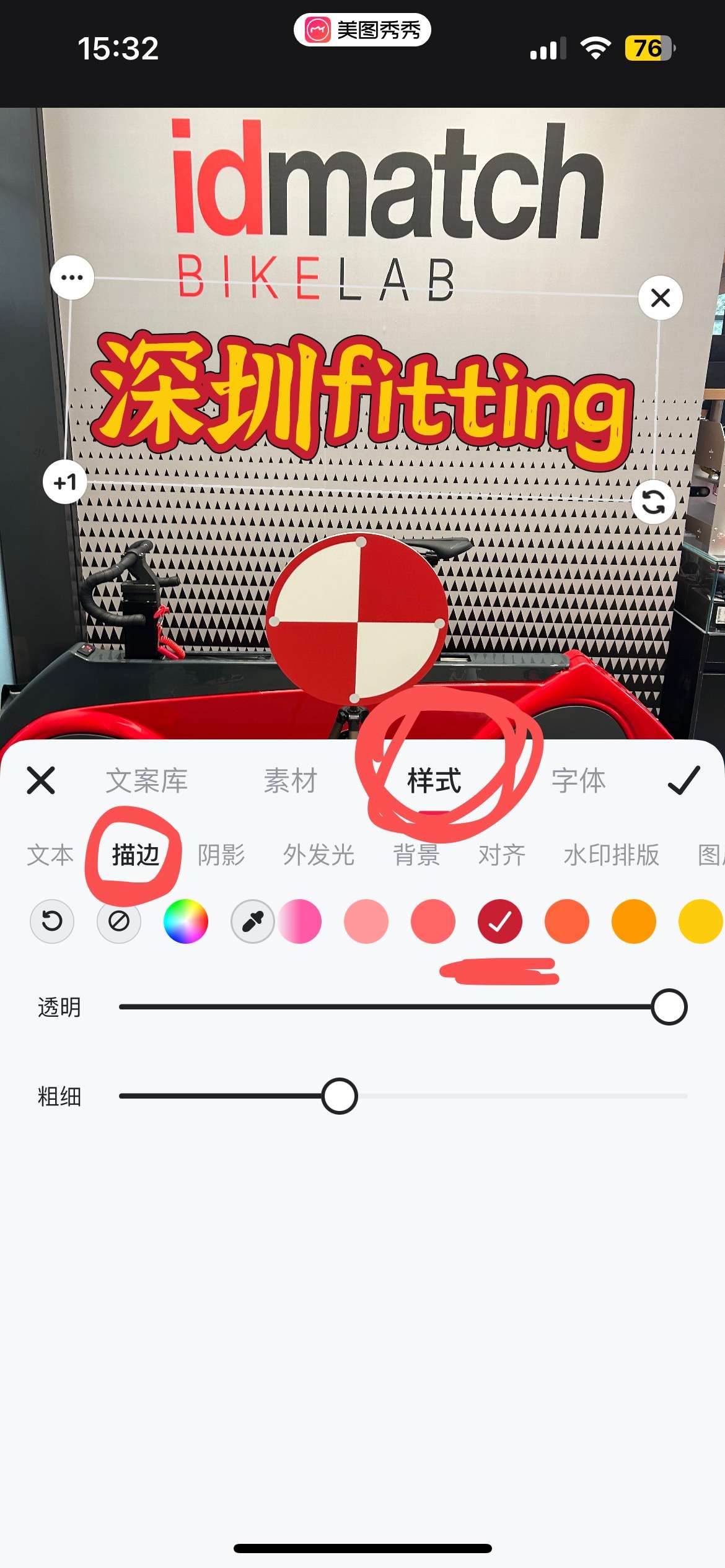Confirm the text edits with the checkmark
The width and height of the screenshot is (725, 1568).
[x=683, y=780]
